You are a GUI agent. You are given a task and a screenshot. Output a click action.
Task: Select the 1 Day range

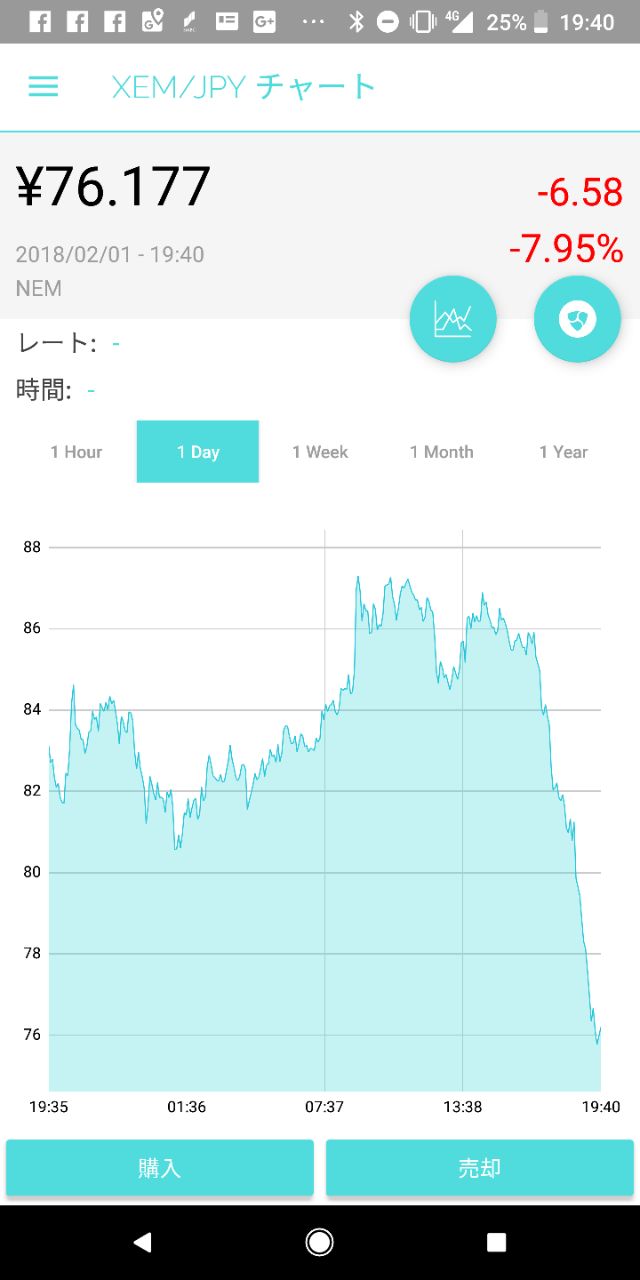point(198,452)
